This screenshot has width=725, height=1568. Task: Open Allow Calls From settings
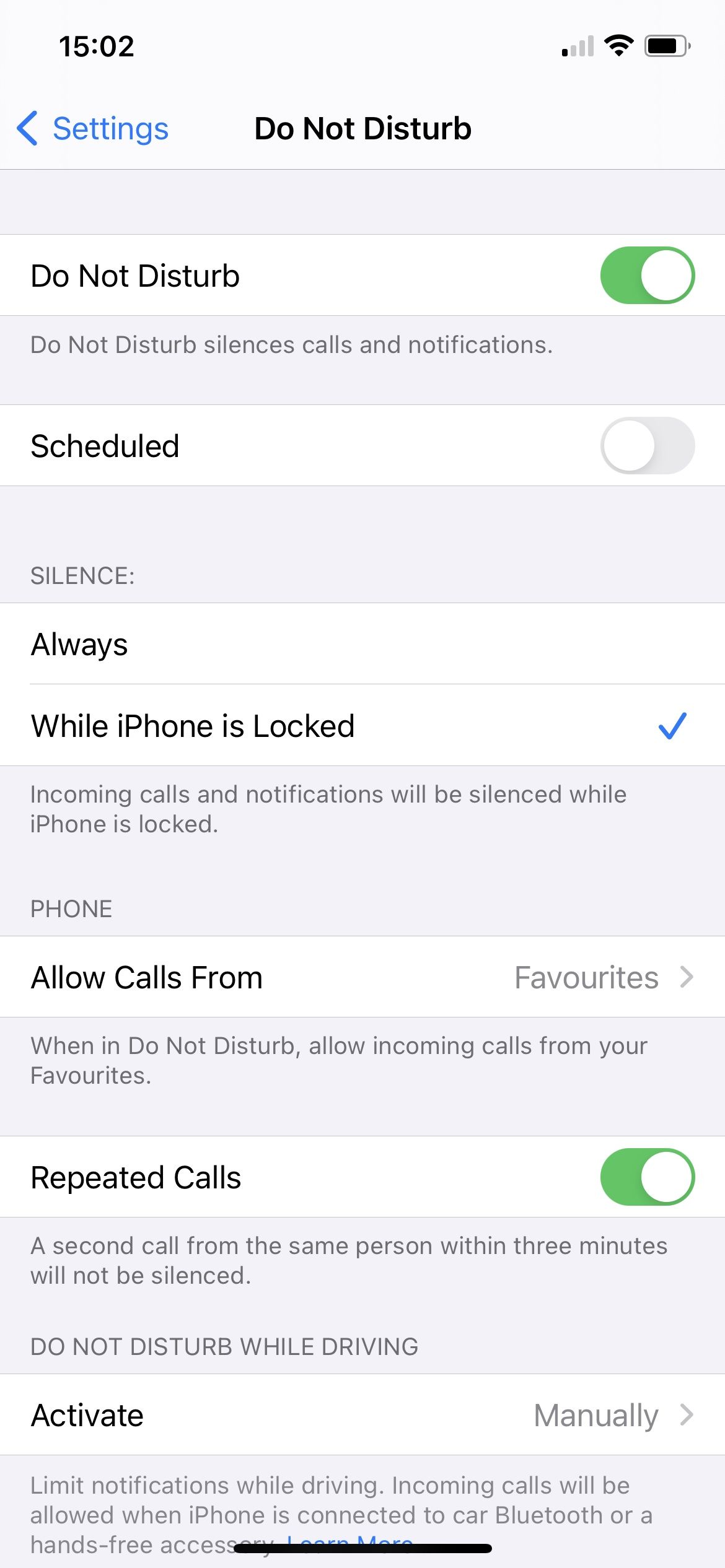362,977
